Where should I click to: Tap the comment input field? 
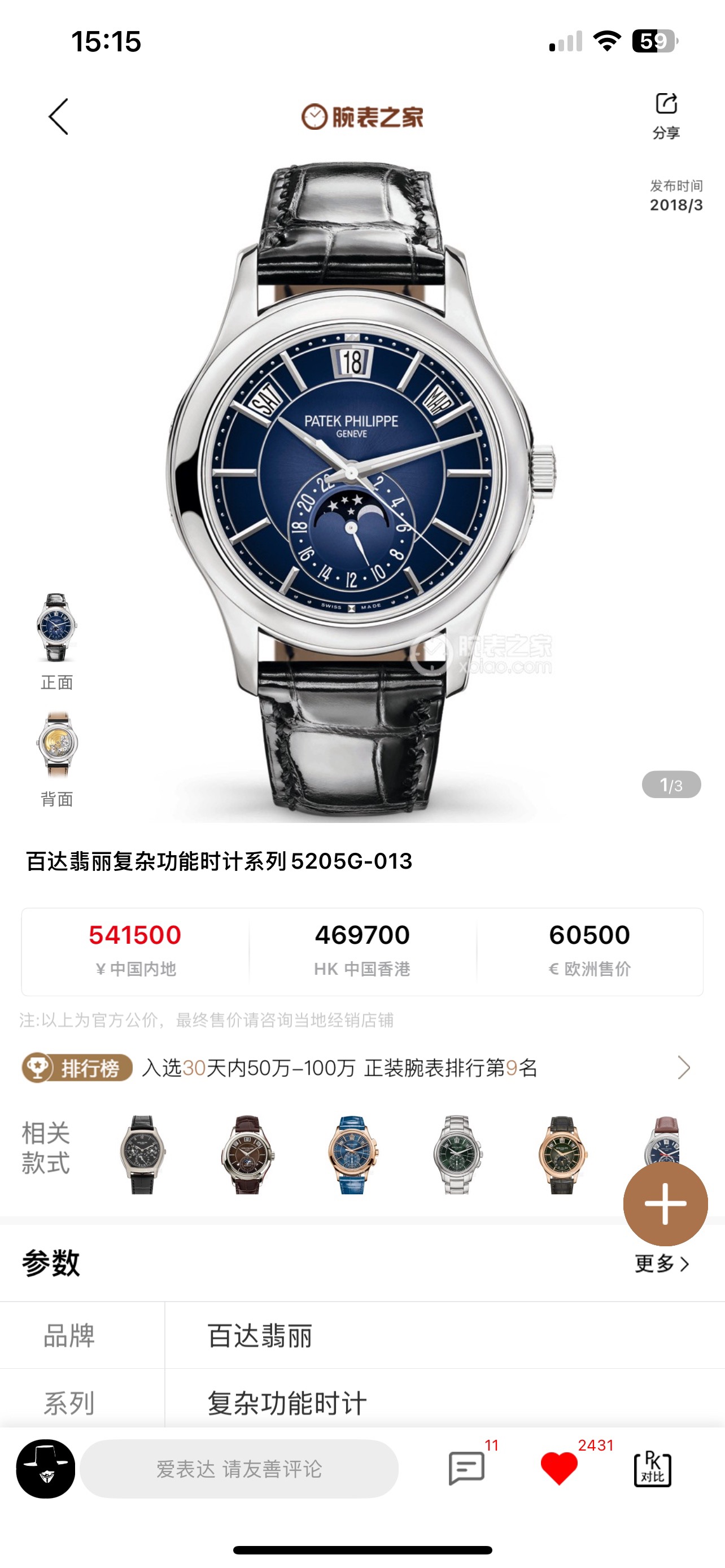239,1469
